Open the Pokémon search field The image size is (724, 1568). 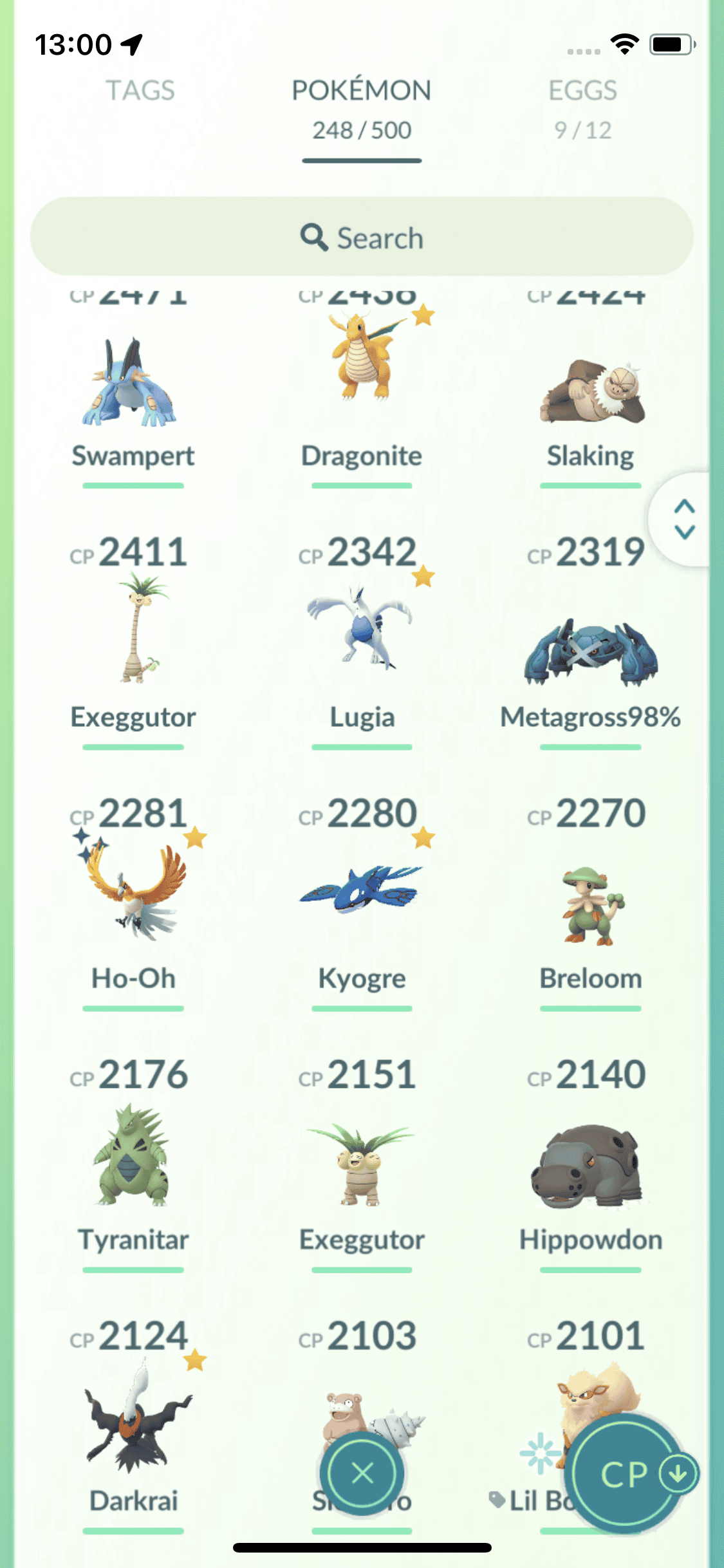[x=362, y=237]
